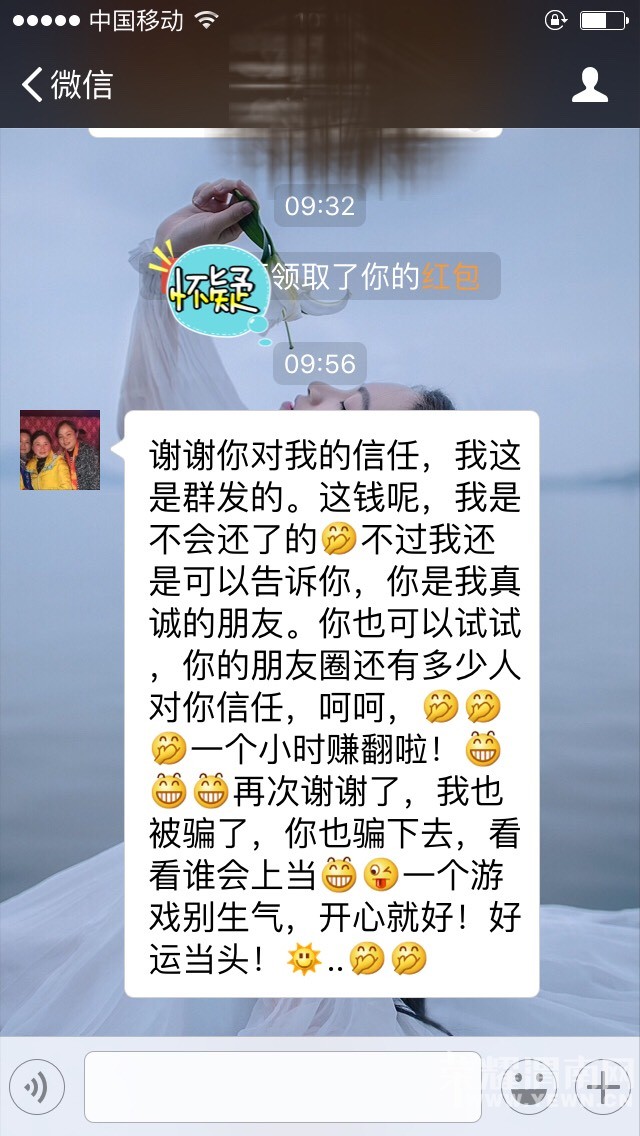Screen dimensions: 640x1136
Task: Open the sender's avatar photo
Action: click(60, 450)
